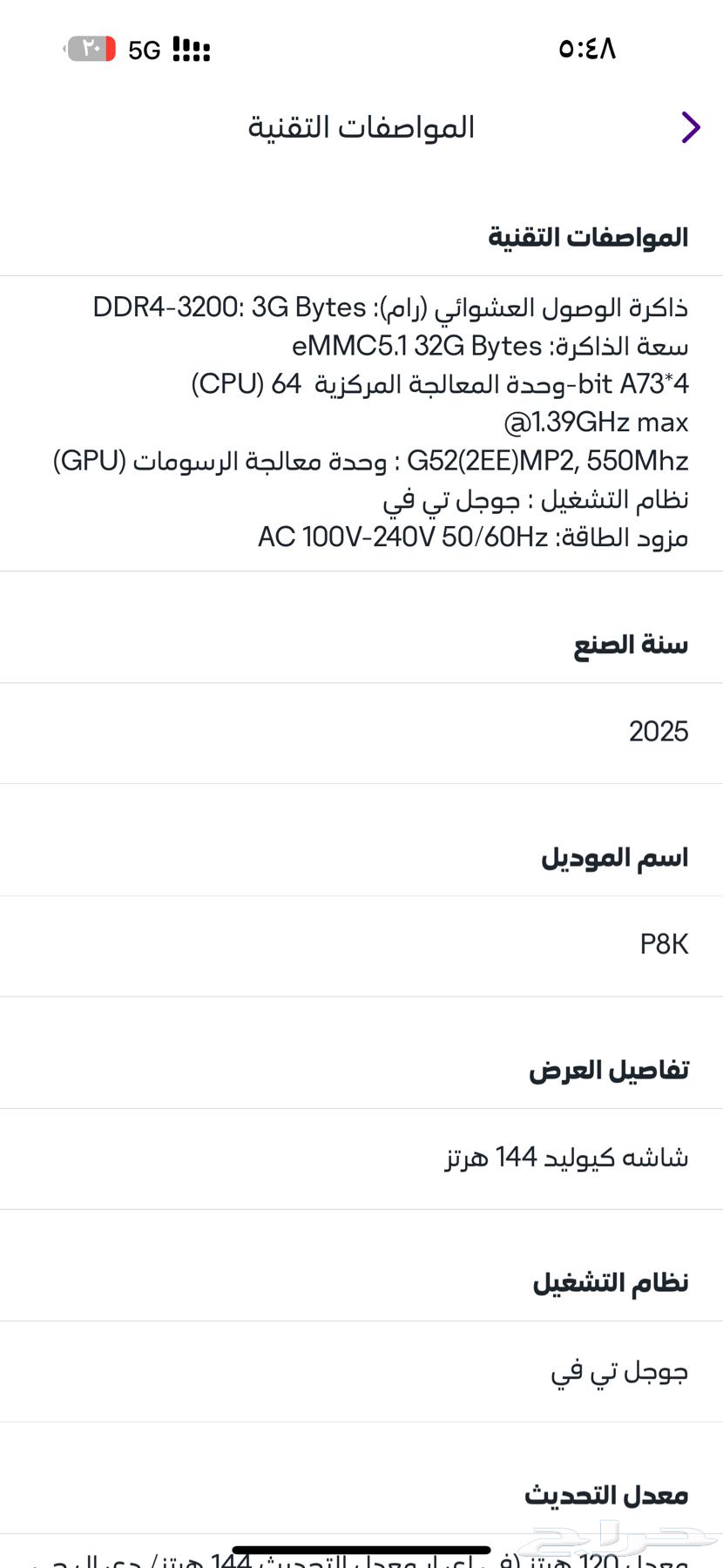Tap the signal strength bars icon
Viewport: 723px width, 1568px height.
tap(193, 49)
